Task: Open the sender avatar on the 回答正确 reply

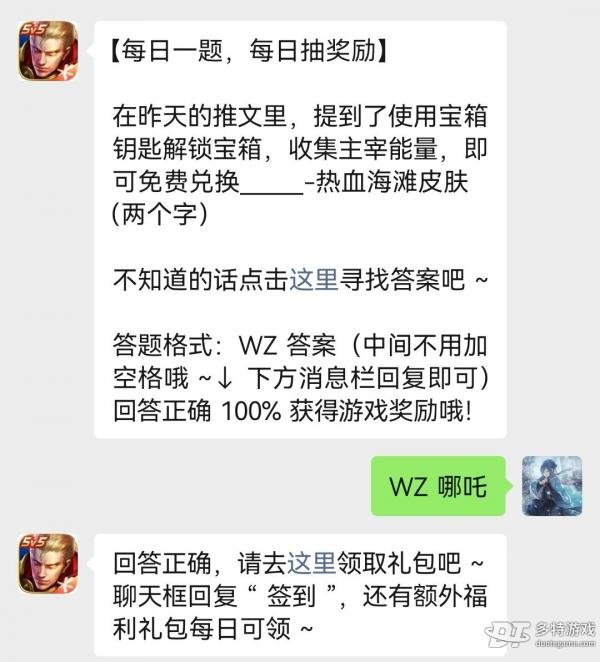Action: pyautogui.click(x=46, y=564)
